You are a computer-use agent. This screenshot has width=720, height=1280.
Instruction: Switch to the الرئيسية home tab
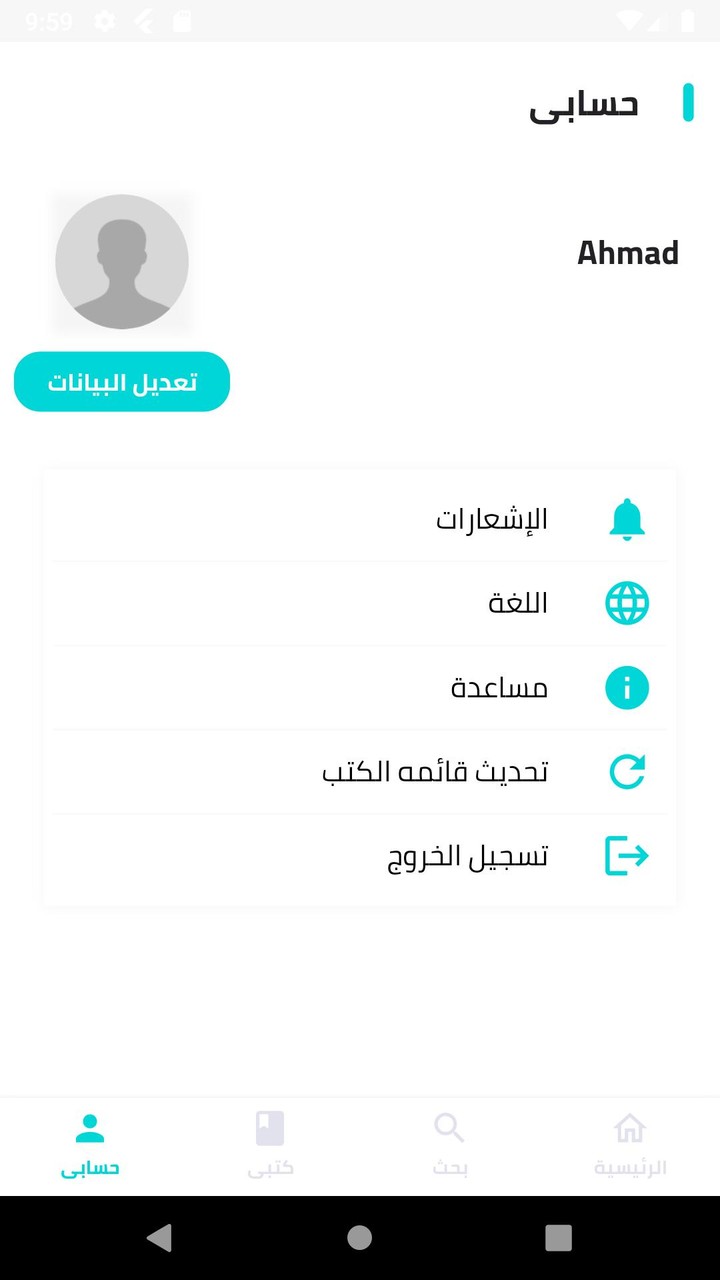click(630, 1145)
